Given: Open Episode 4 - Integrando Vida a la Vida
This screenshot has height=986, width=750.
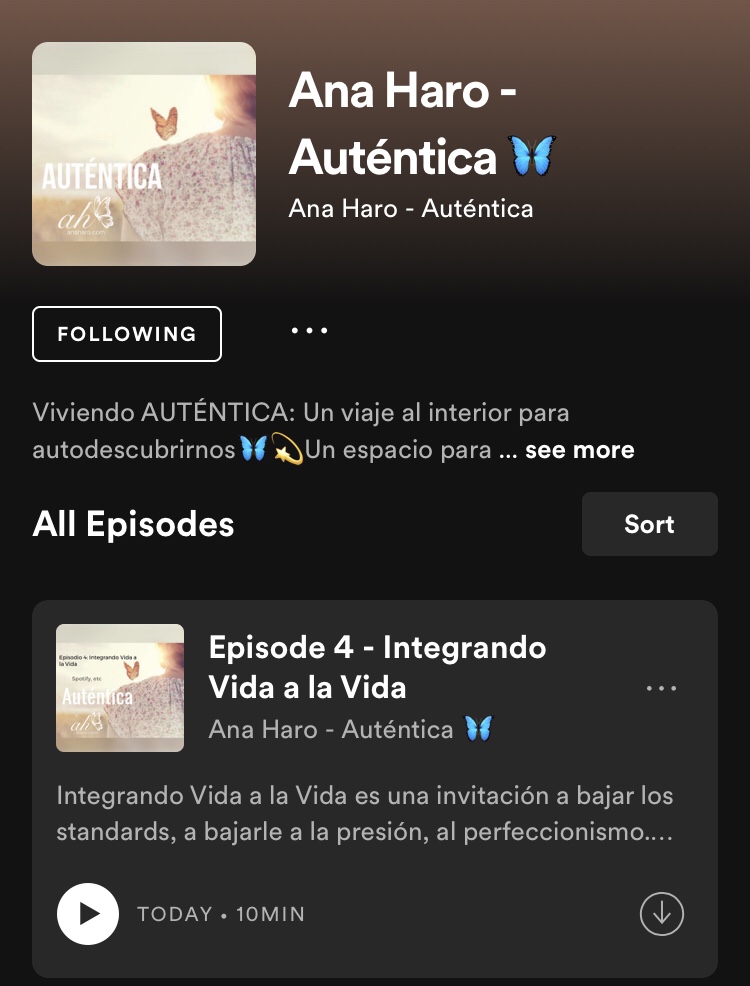Looking at the screenshot, I should 377,667.
